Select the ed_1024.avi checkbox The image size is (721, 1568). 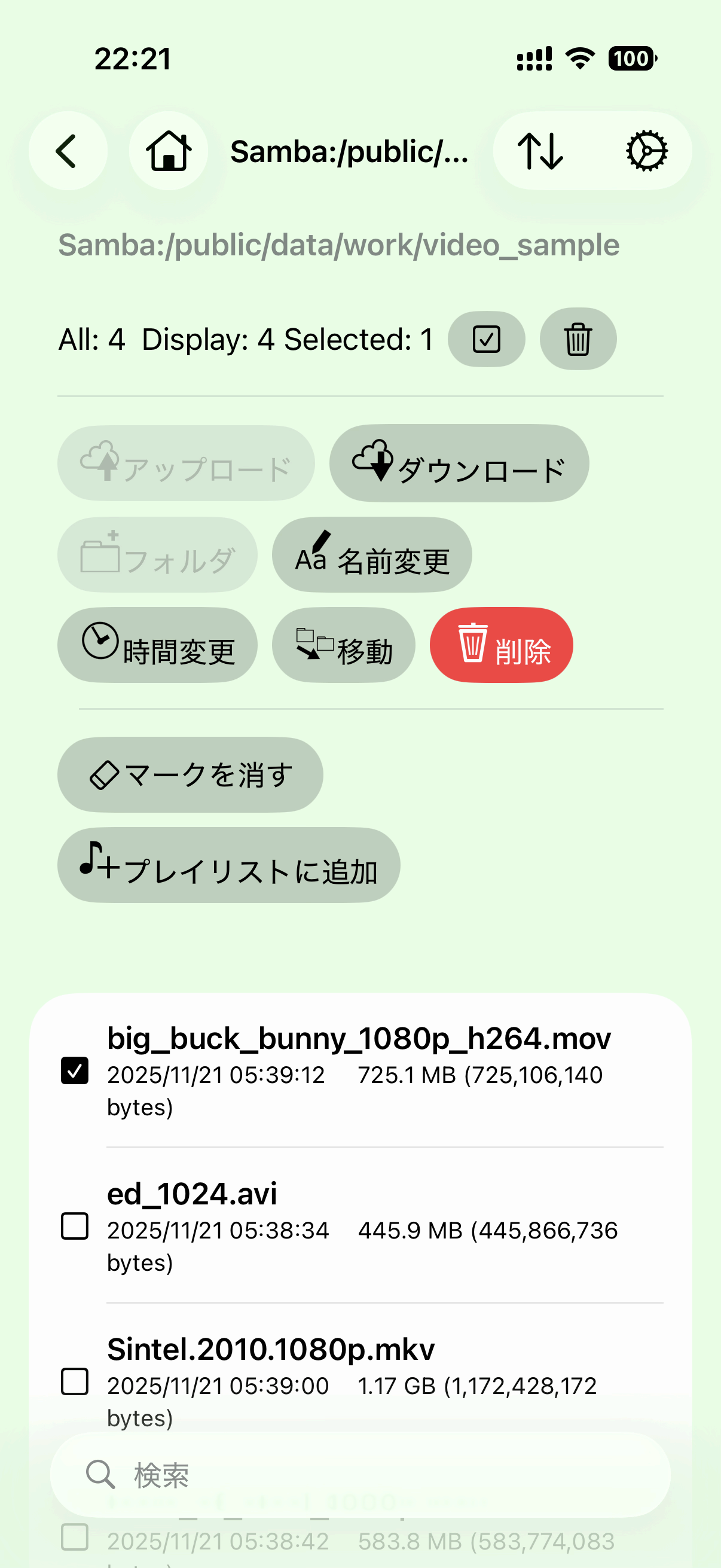(75, 1226)
